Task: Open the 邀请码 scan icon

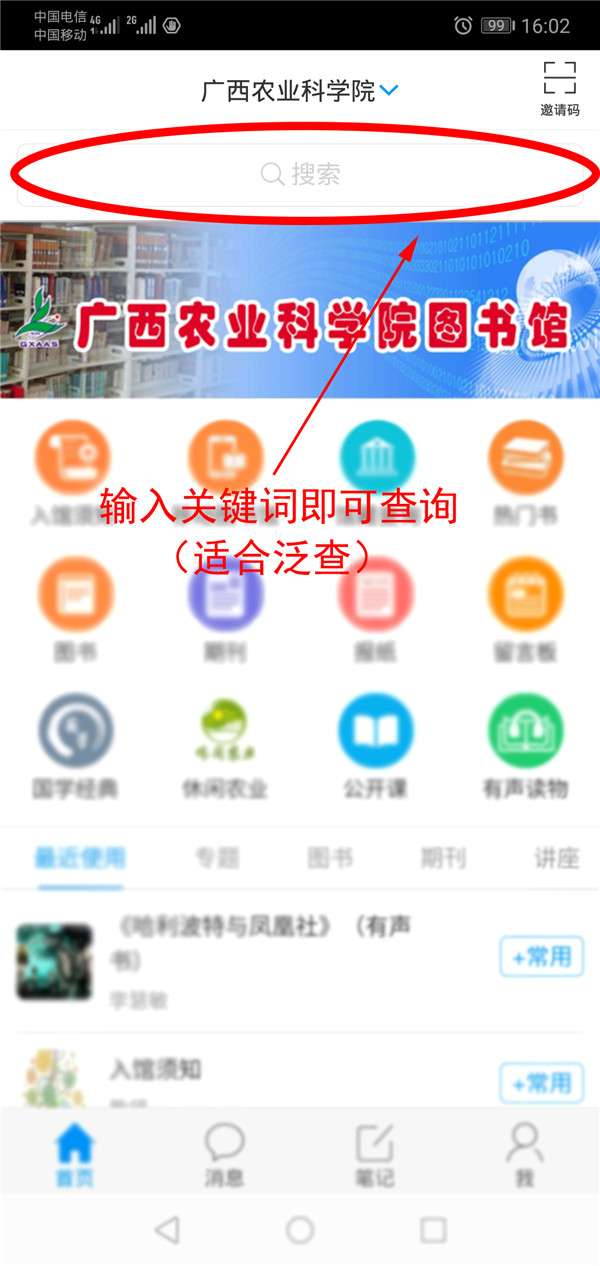Action: click(x=559, y=88)
